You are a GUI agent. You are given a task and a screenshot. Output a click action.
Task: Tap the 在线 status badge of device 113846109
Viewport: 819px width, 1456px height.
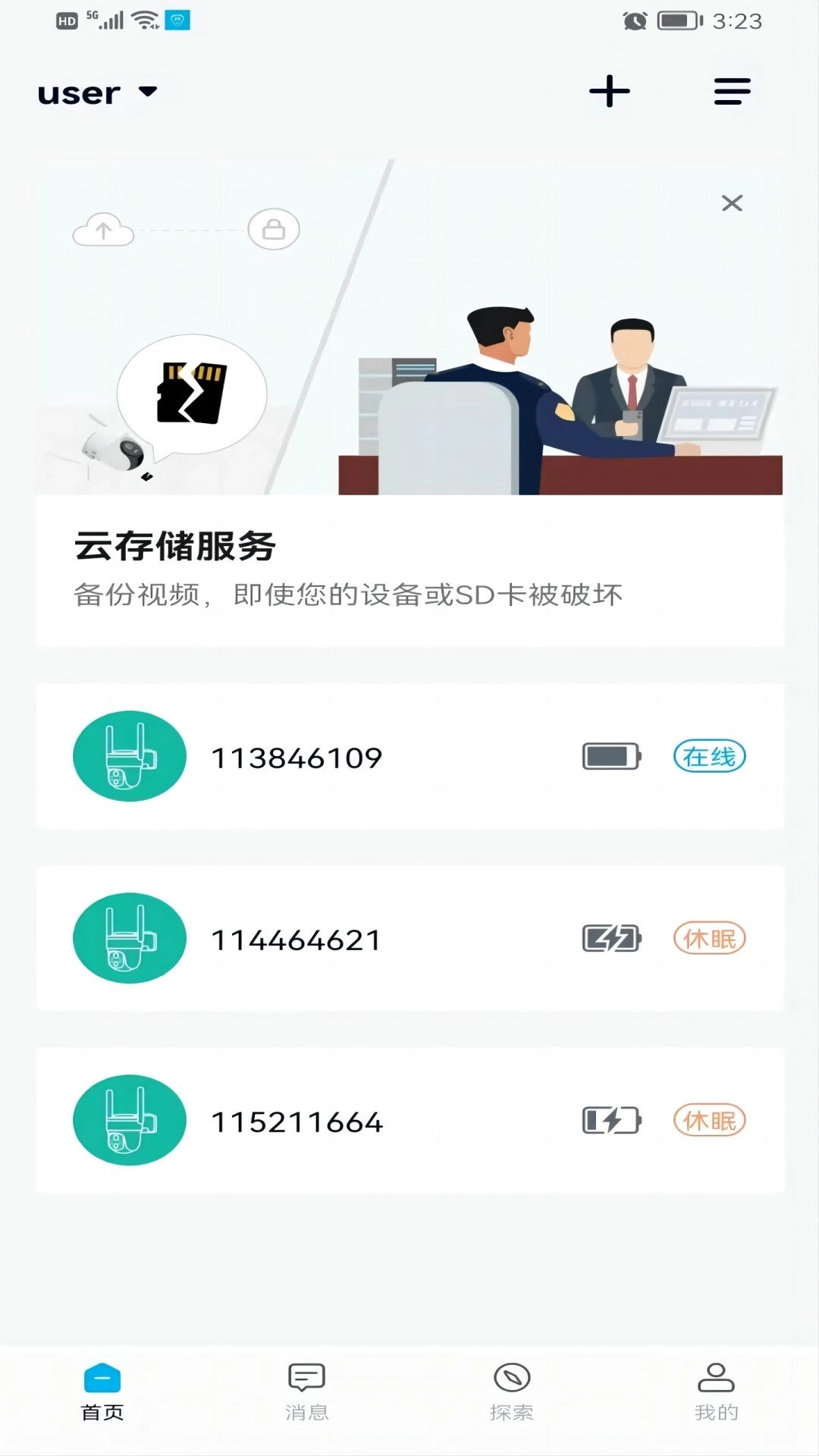(x=709, y=756)
